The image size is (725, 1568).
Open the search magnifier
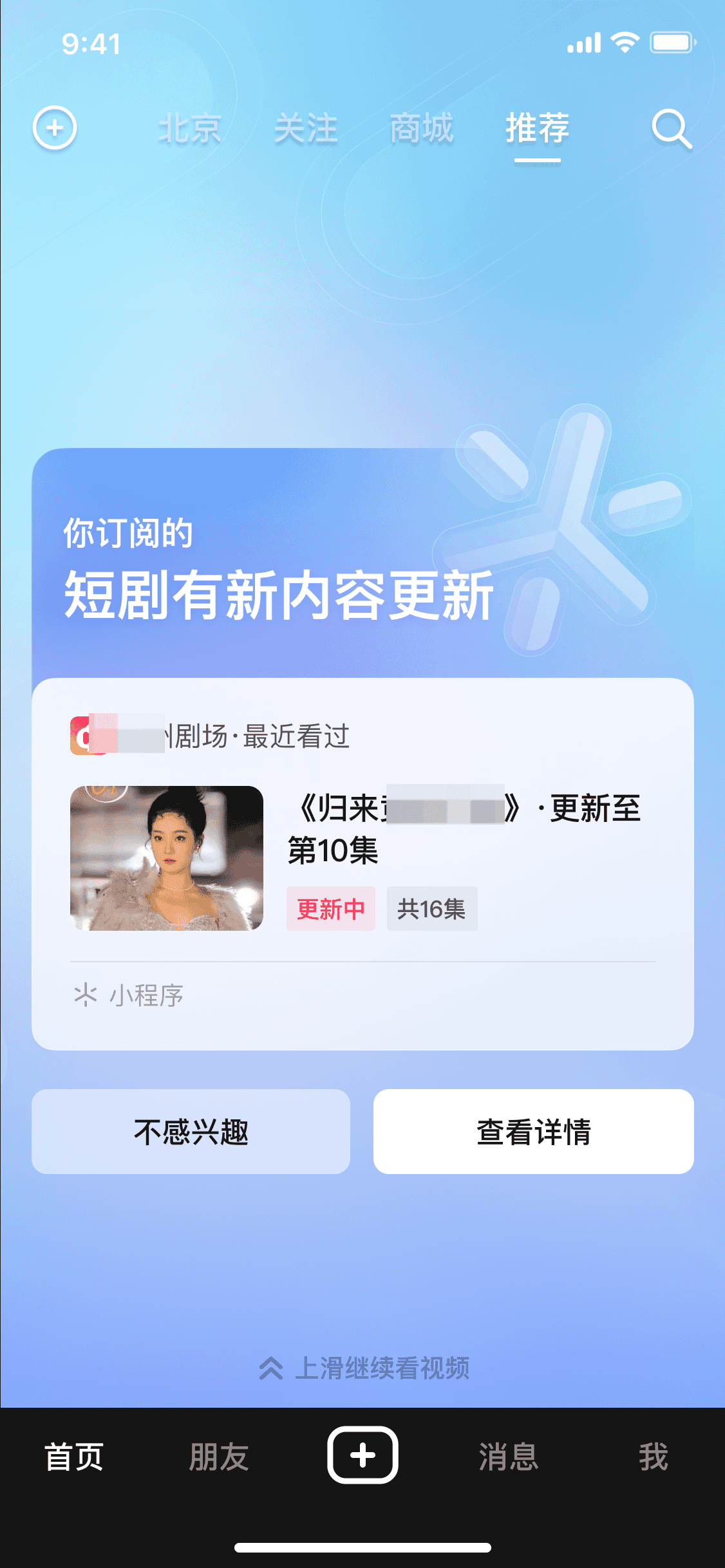pos(671,129)
